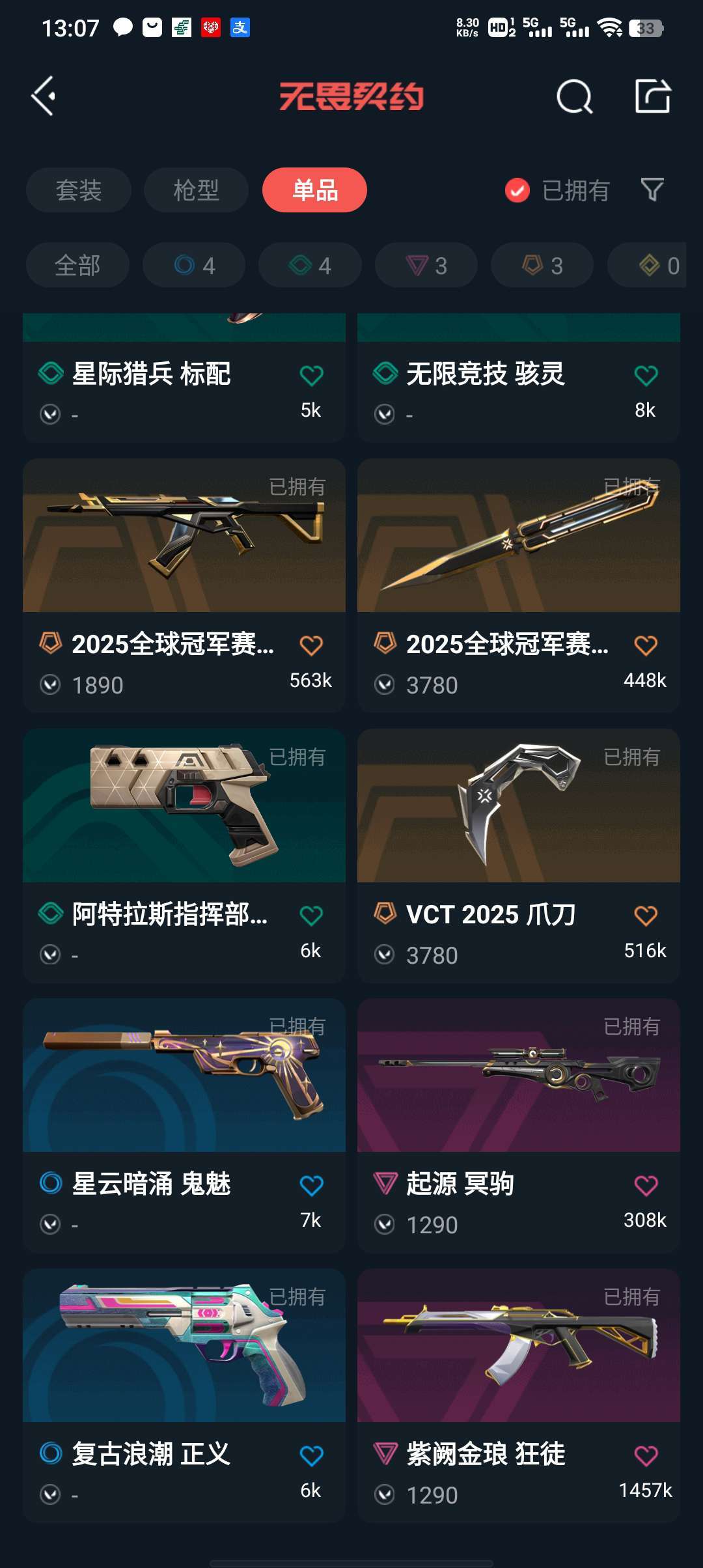The height and width of the screenshot is (1568, 703).
Task: Open the 星际猎兵 标配 skin card
Action: coord(184,378)
